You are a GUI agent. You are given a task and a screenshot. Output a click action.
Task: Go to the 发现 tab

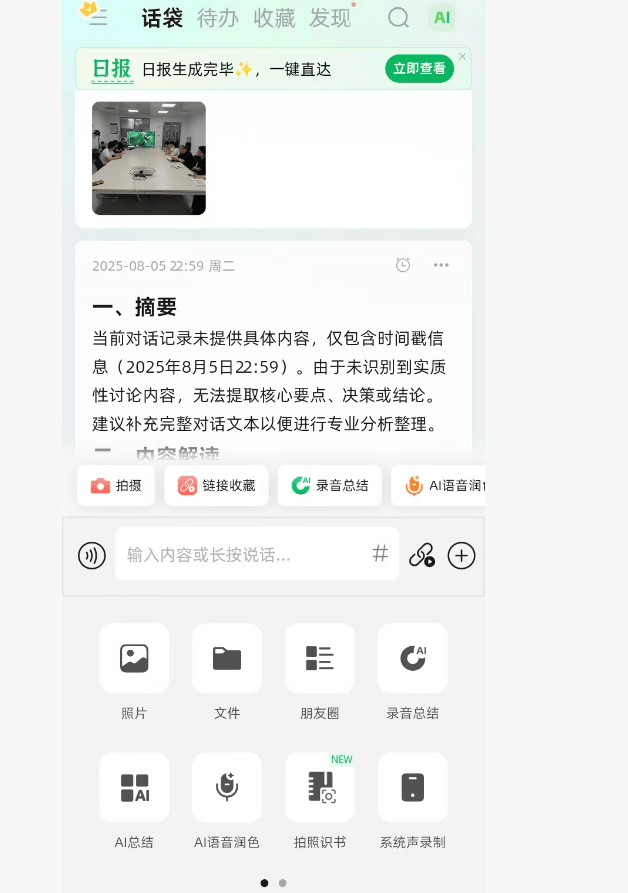330,18
